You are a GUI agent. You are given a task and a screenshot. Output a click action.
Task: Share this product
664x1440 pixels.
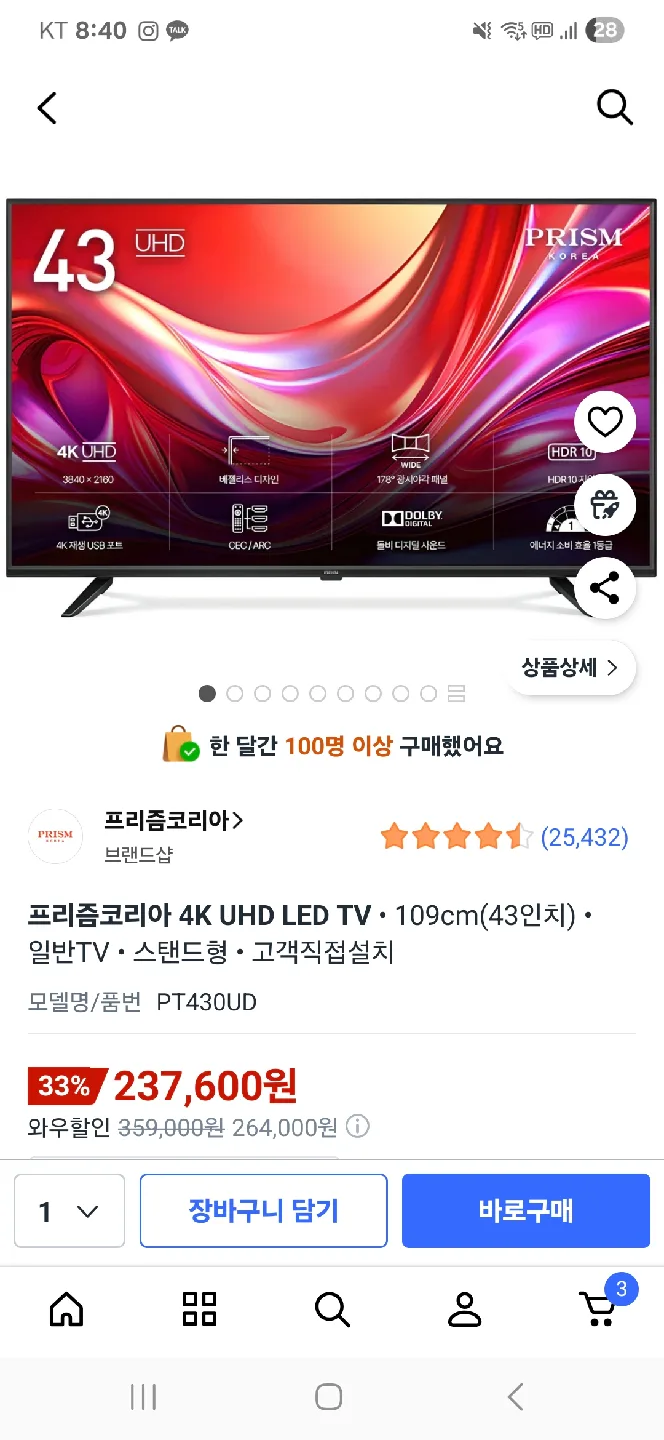[604, 588]
